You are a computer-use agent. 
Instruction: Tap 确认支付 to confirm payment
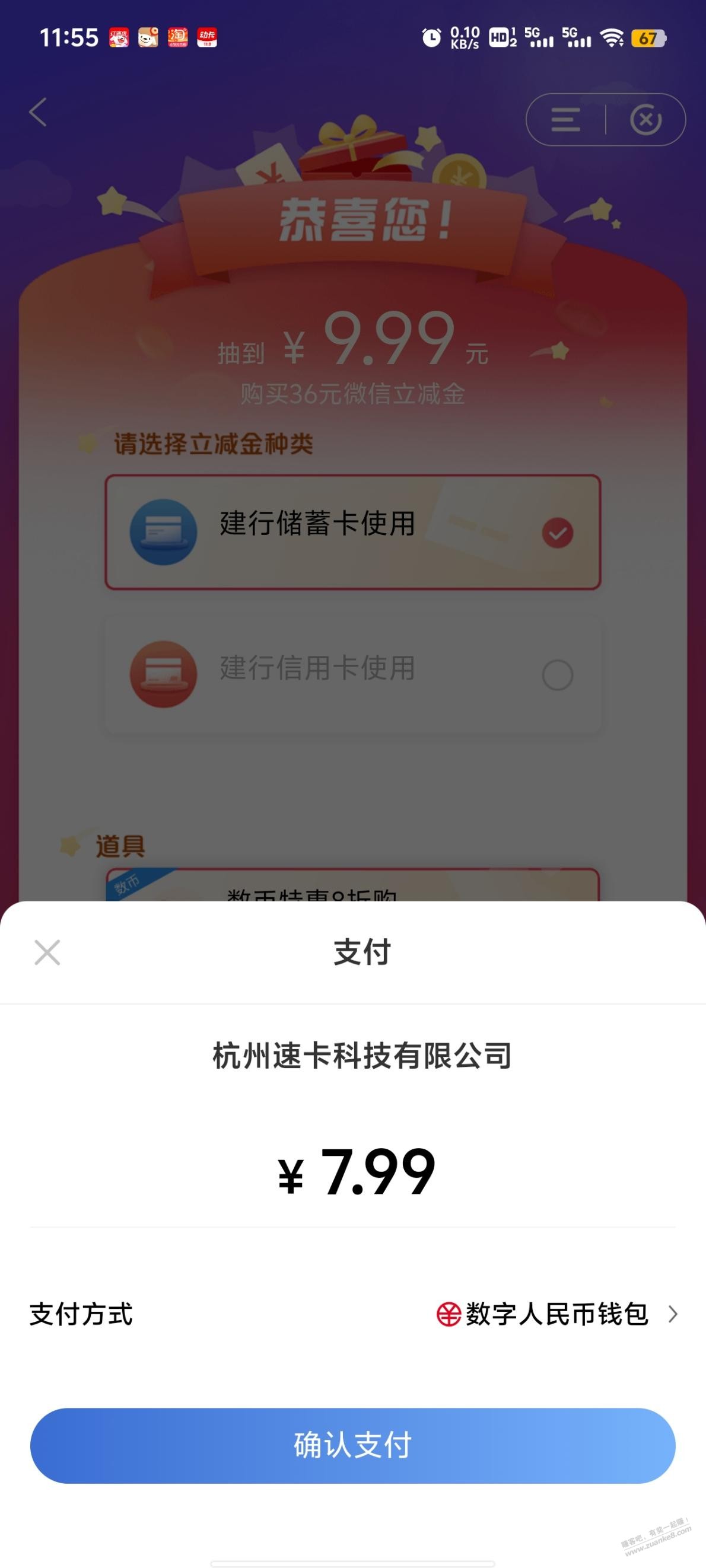(x=352, y=1446)
